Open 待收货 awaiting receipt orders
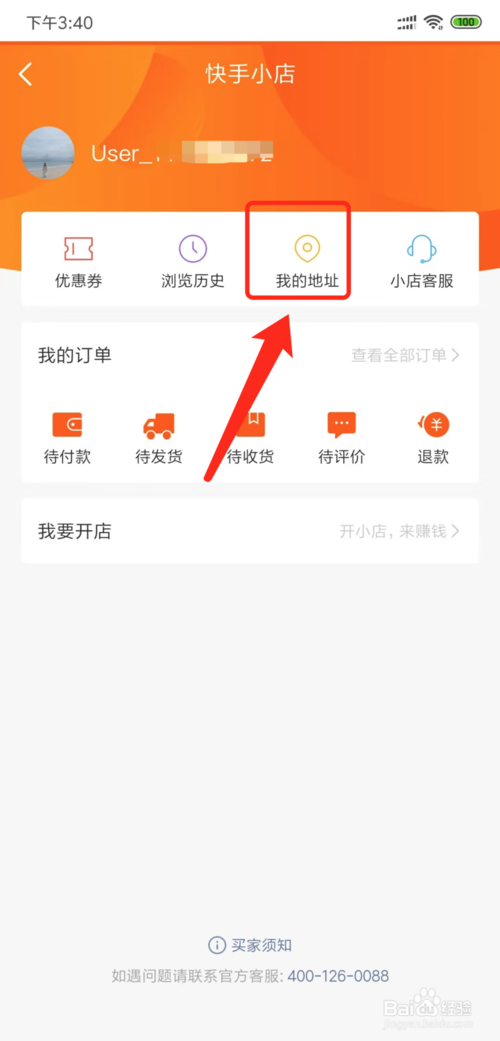The image size is (500, 1041). (x=250, y=438)
